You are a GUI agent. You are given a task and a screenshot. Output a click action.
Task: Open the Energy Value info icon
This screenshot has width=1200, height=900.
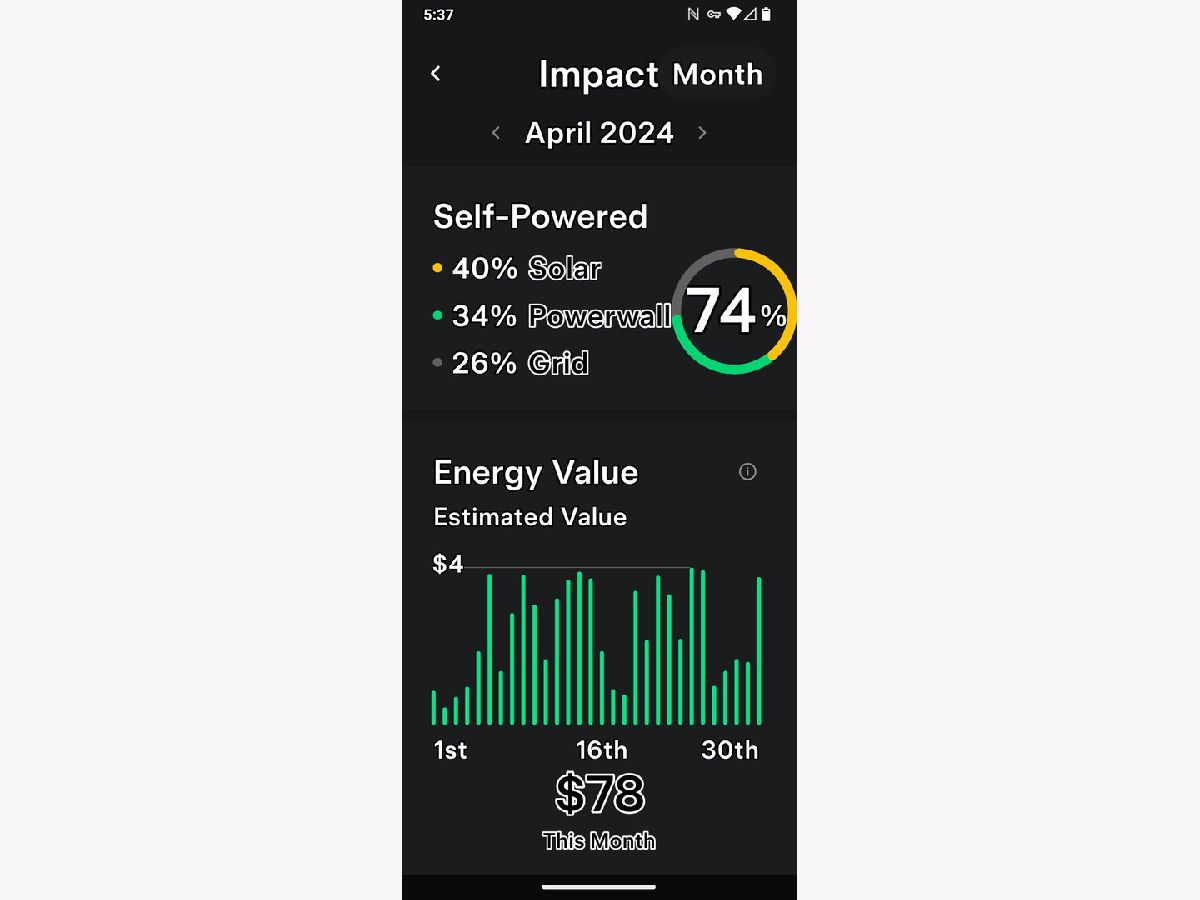747,472
